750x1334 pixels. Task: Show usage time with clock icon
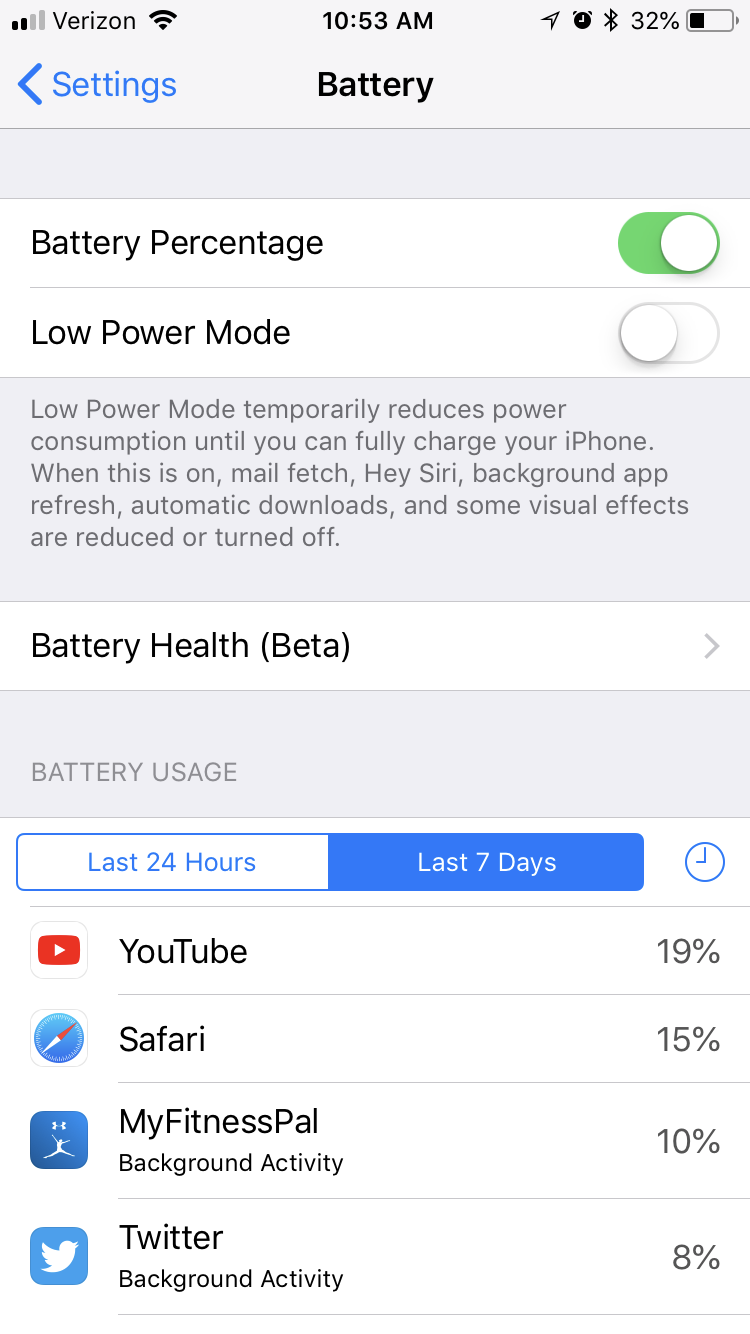click(x=704, y=861)
